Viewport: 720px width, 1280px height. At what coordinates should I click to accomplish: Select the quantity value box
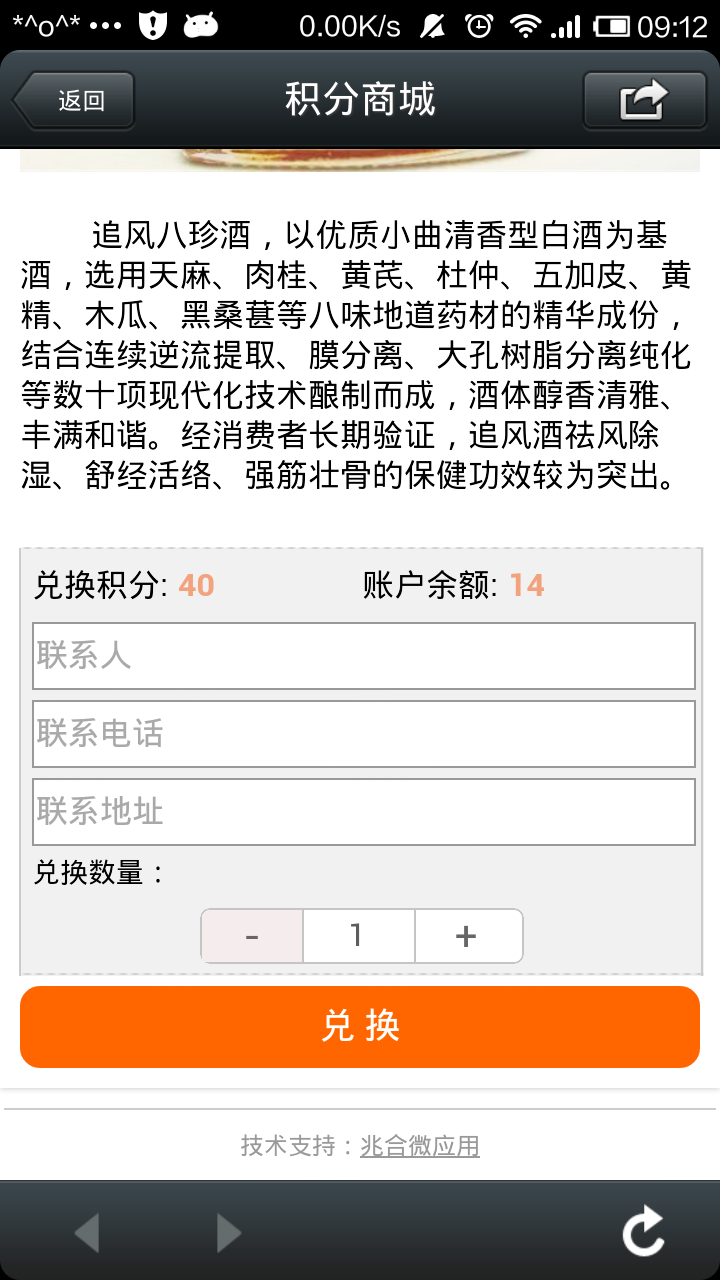click(x=358, y=936)
